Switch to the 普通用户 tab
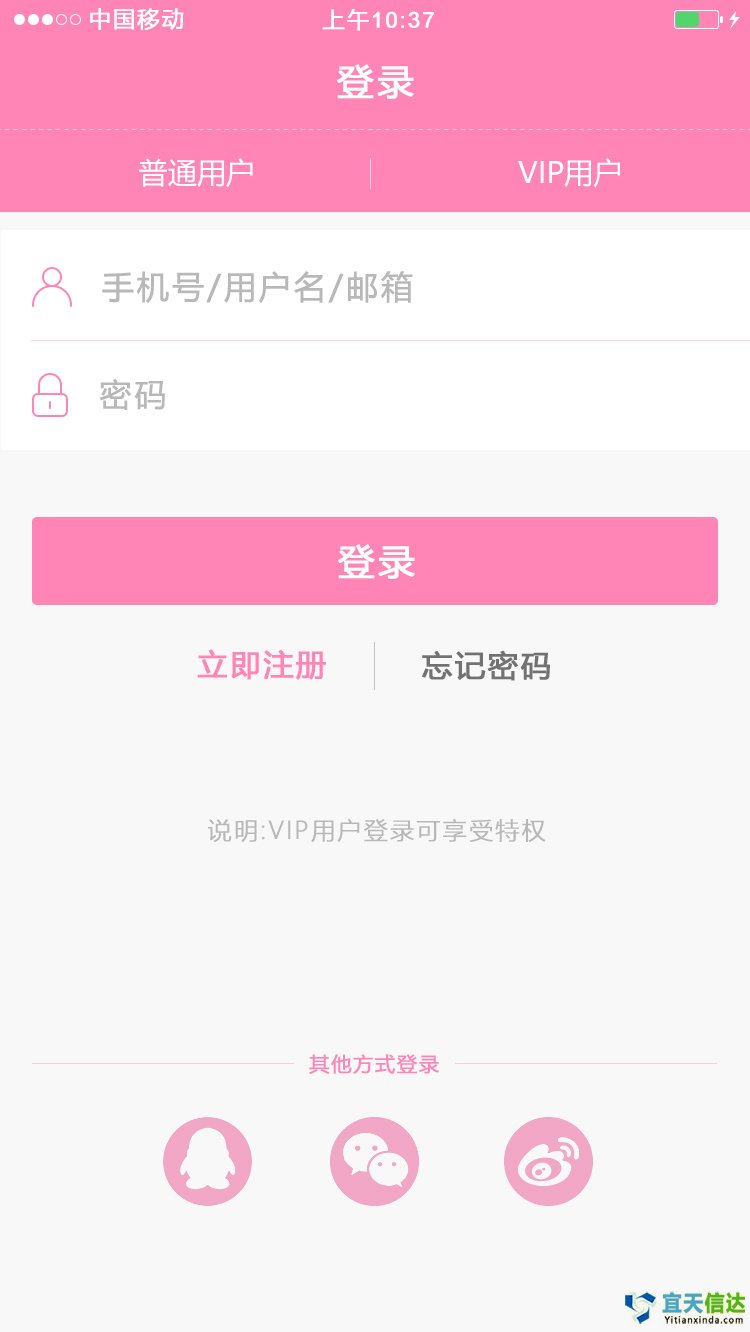750x1332 pixels. tap(196, 173)
